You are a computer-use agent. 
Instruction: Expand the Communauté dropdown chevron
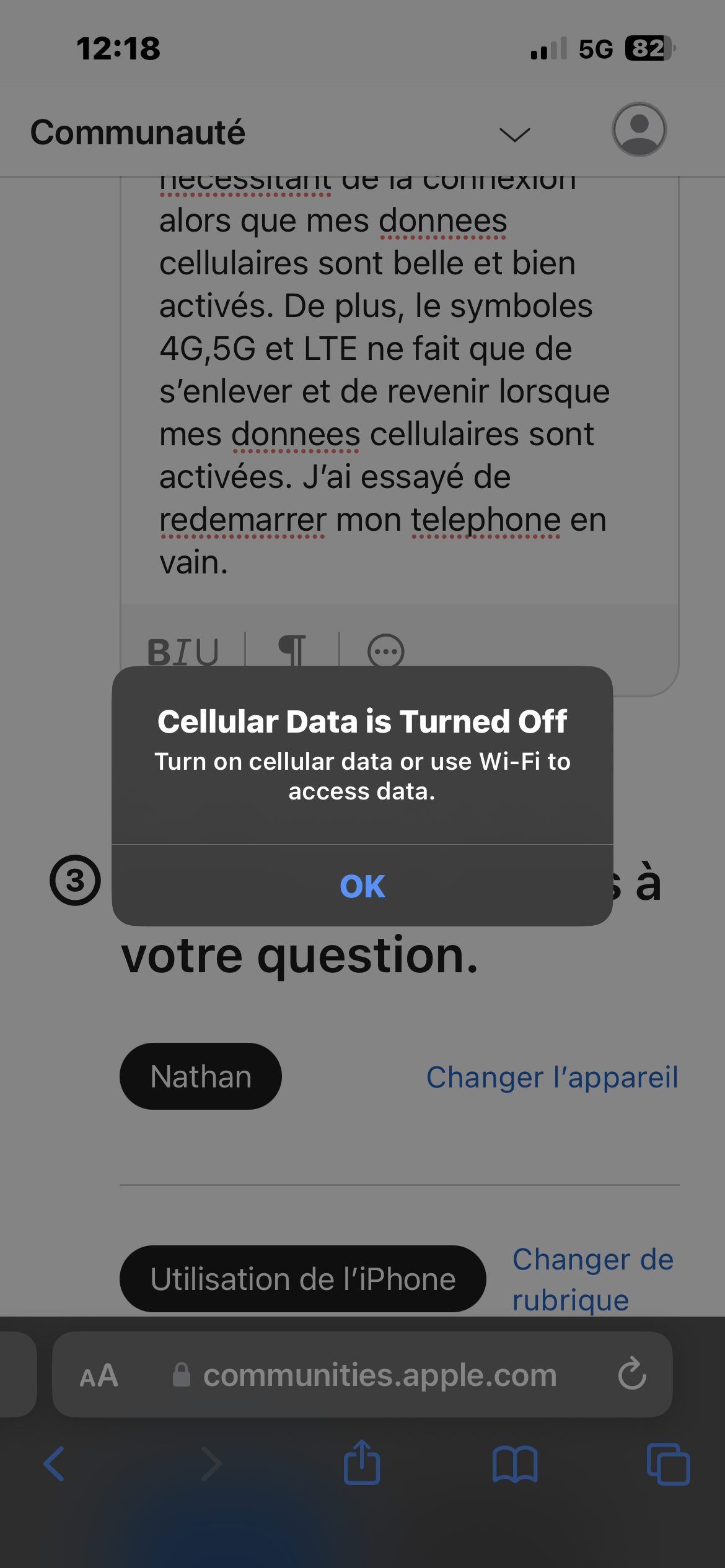514,134
